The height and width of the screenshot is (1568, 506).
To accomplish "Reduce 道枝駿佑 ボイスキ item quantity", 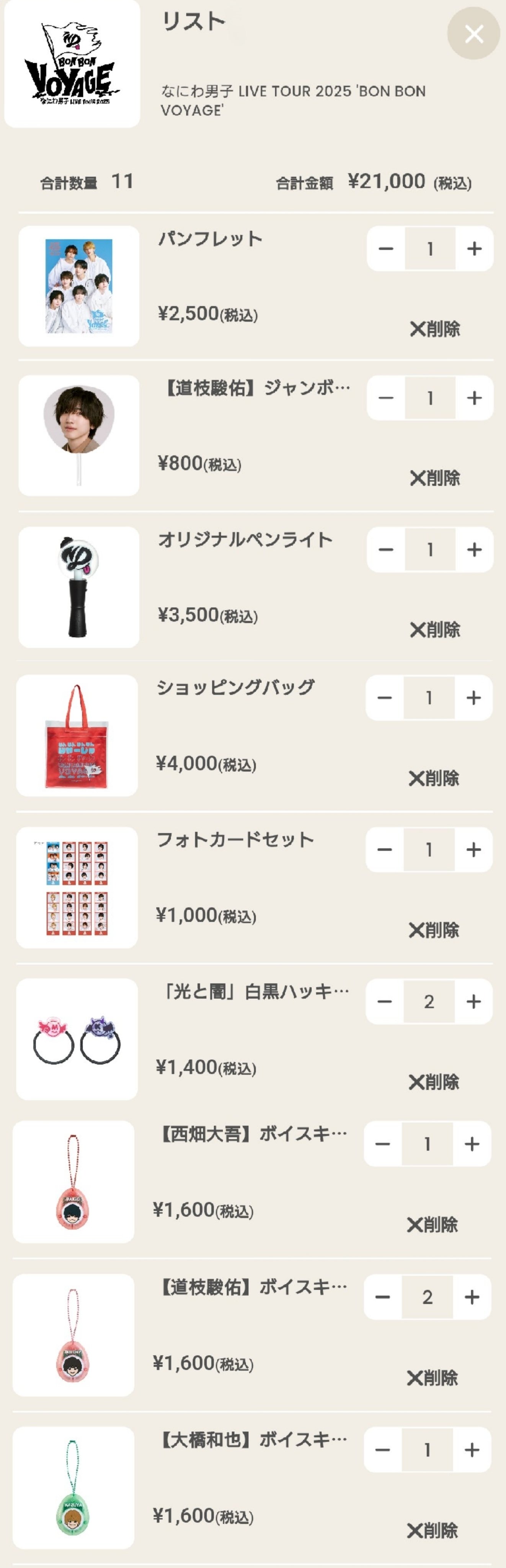I will tap(383, 1297).
